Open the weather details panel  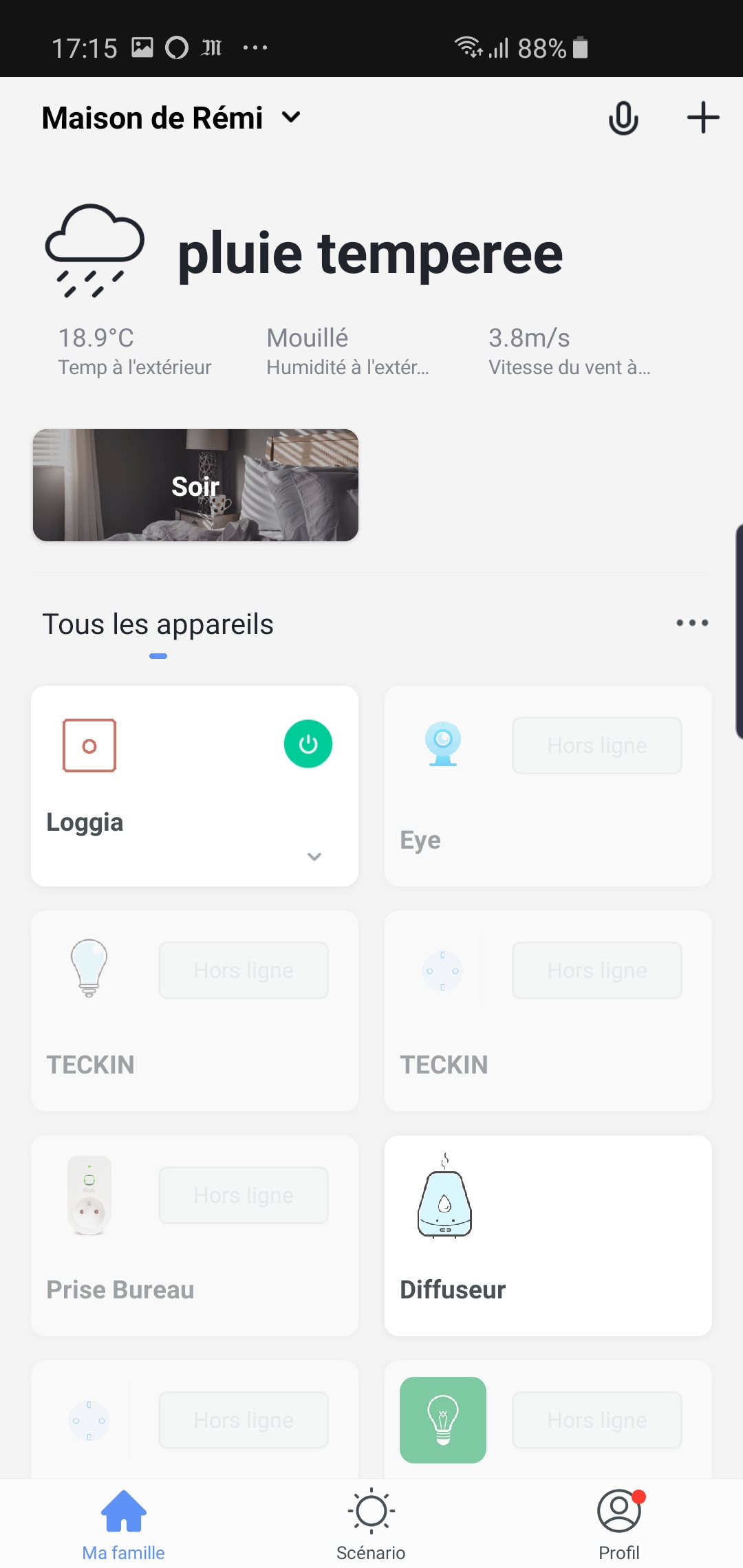(371, 290)
